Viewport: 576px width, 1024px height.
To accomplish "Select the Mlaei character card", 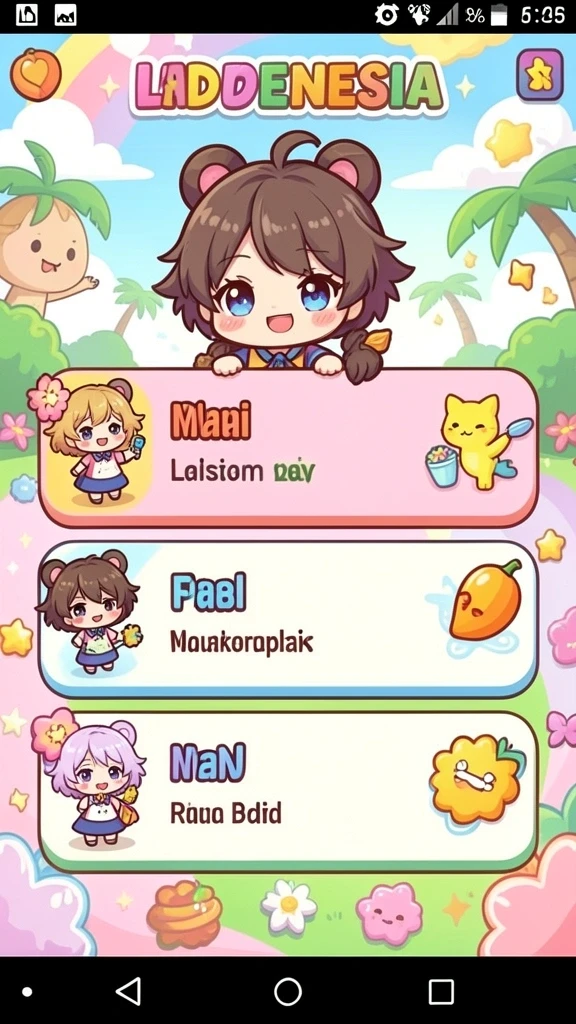I will [x=288, y=448].
